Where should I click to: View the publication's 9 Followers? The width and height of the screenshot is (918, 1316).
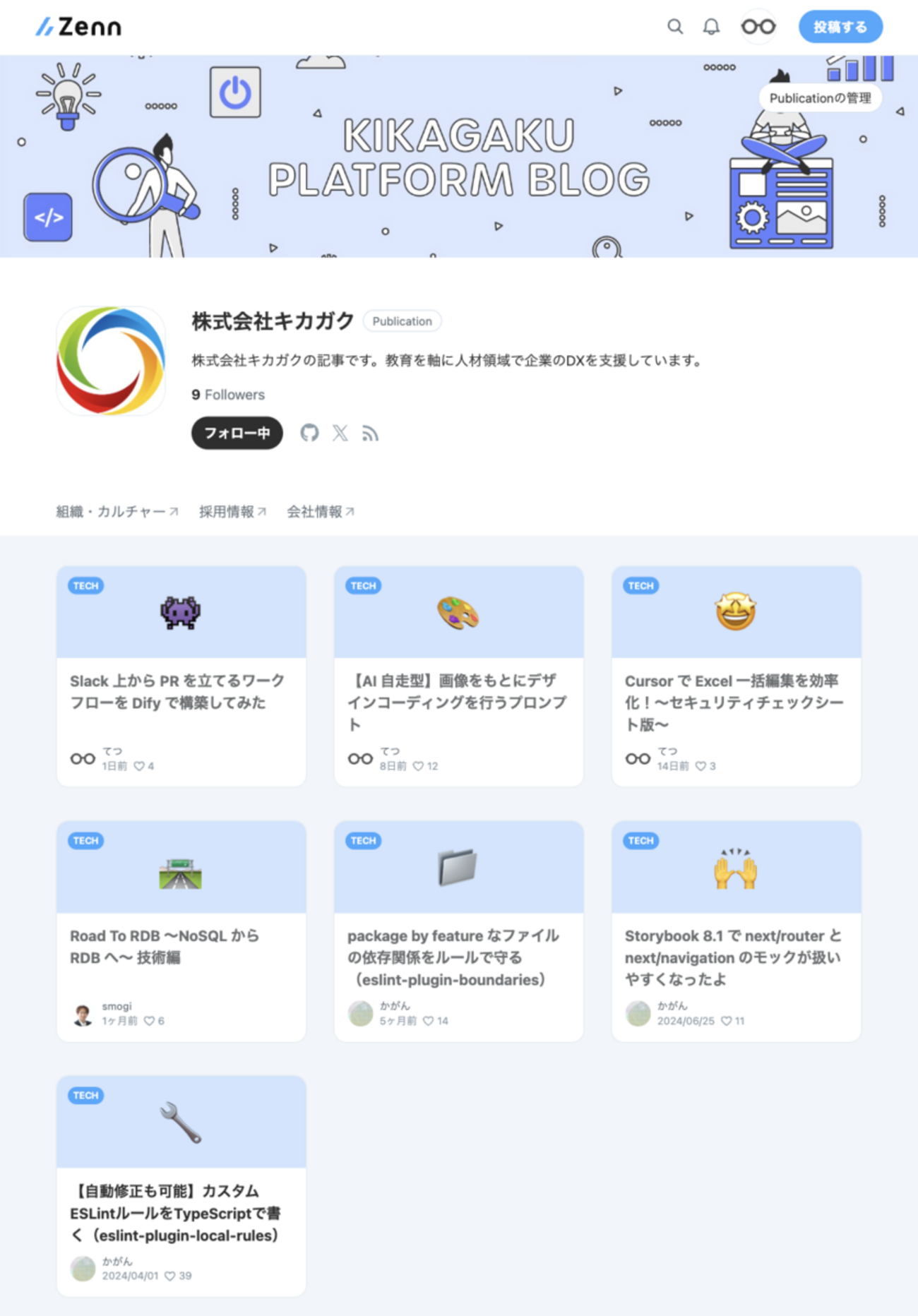[227, 394]
